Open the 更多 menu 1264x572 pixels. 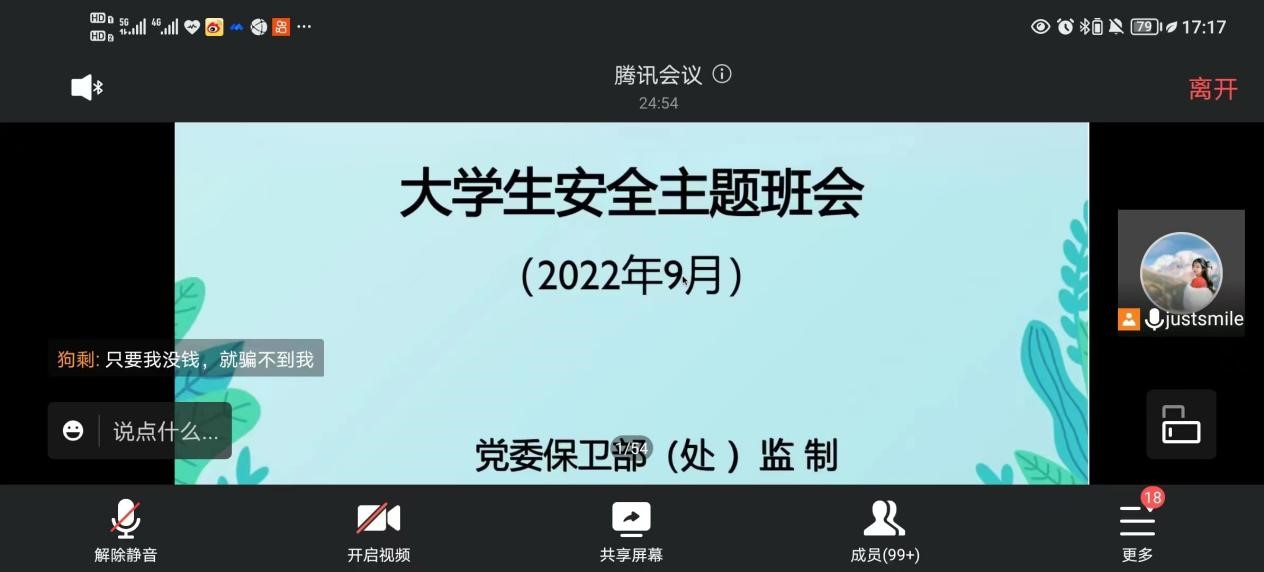coord(1137,531)
